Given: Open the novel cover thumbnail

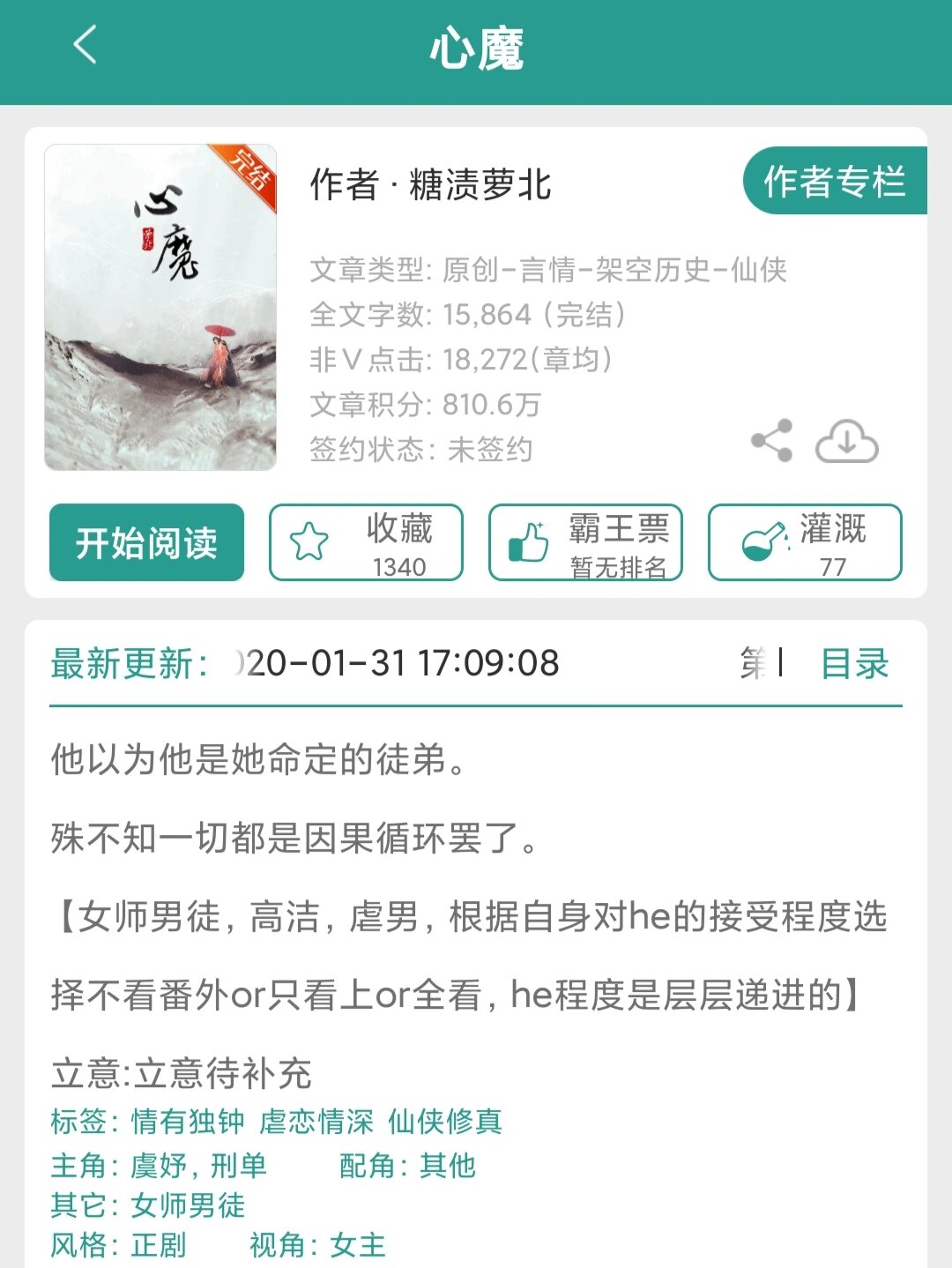Looking at the screenshot, I should [x=161, y=309].
